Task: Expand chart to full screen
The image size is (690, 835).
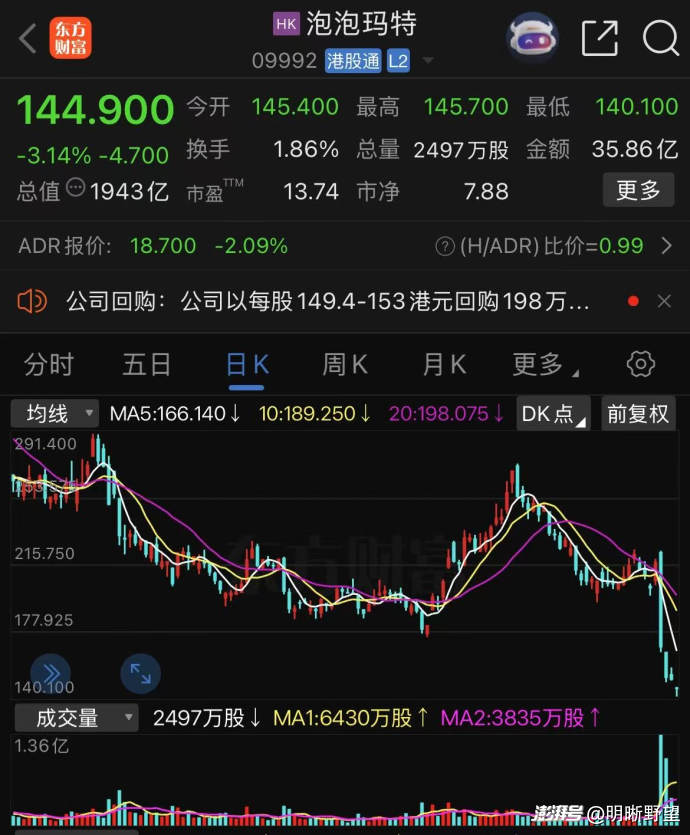Action: (140, 675)
